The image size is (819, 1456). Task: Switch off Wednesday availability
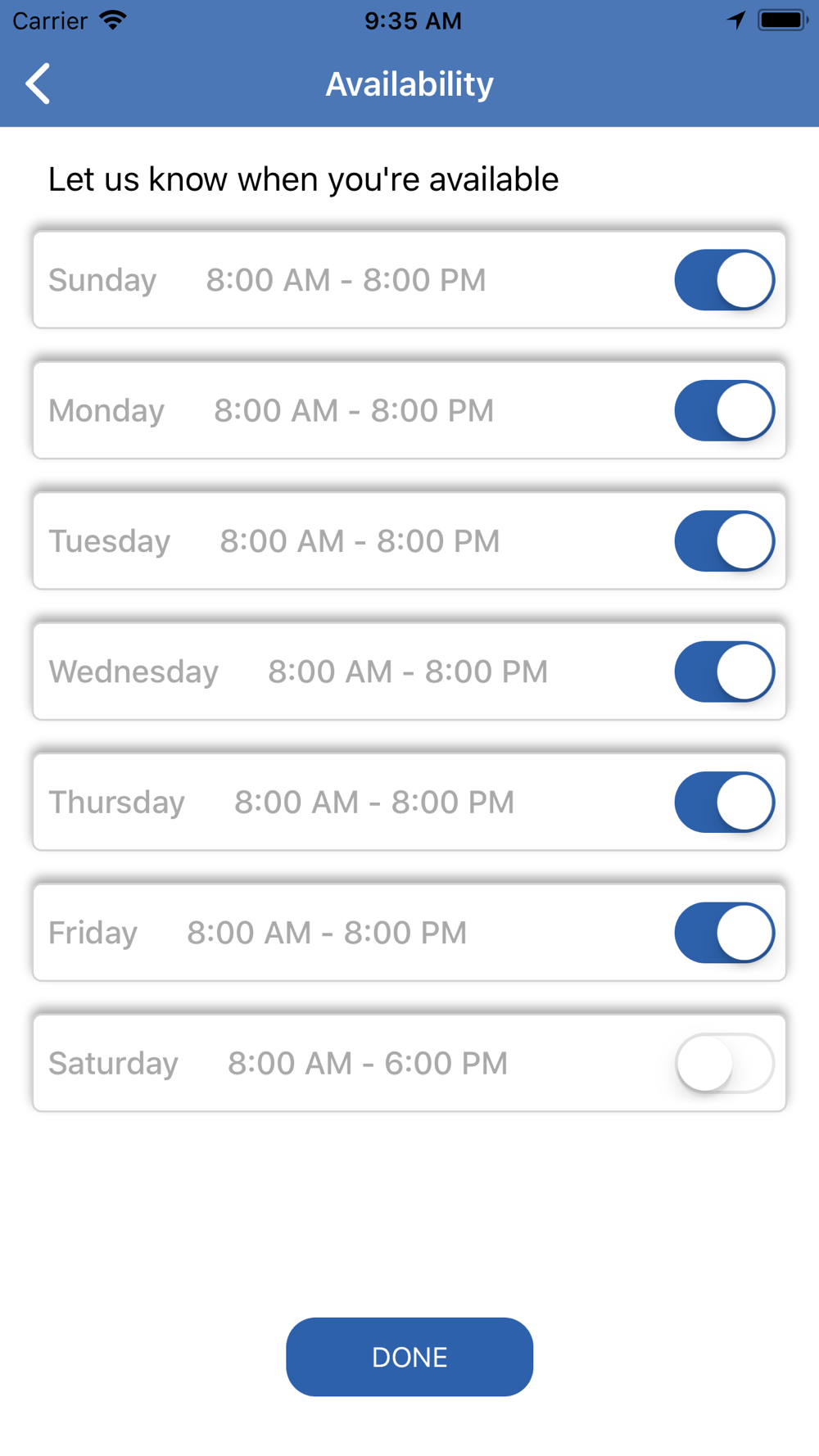tap(725, 671)
